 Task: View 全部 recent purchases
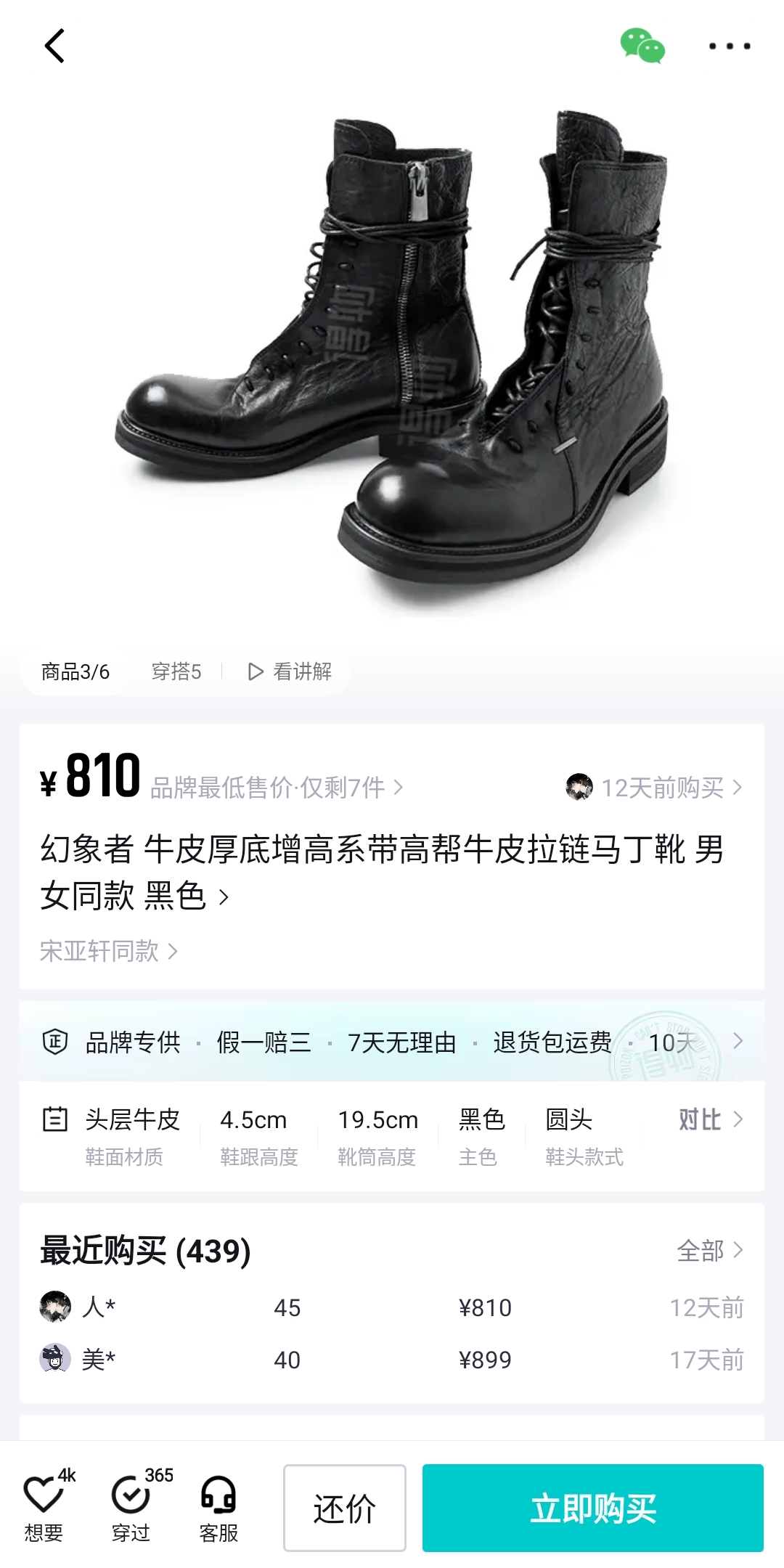click(x=710, y=1251)
